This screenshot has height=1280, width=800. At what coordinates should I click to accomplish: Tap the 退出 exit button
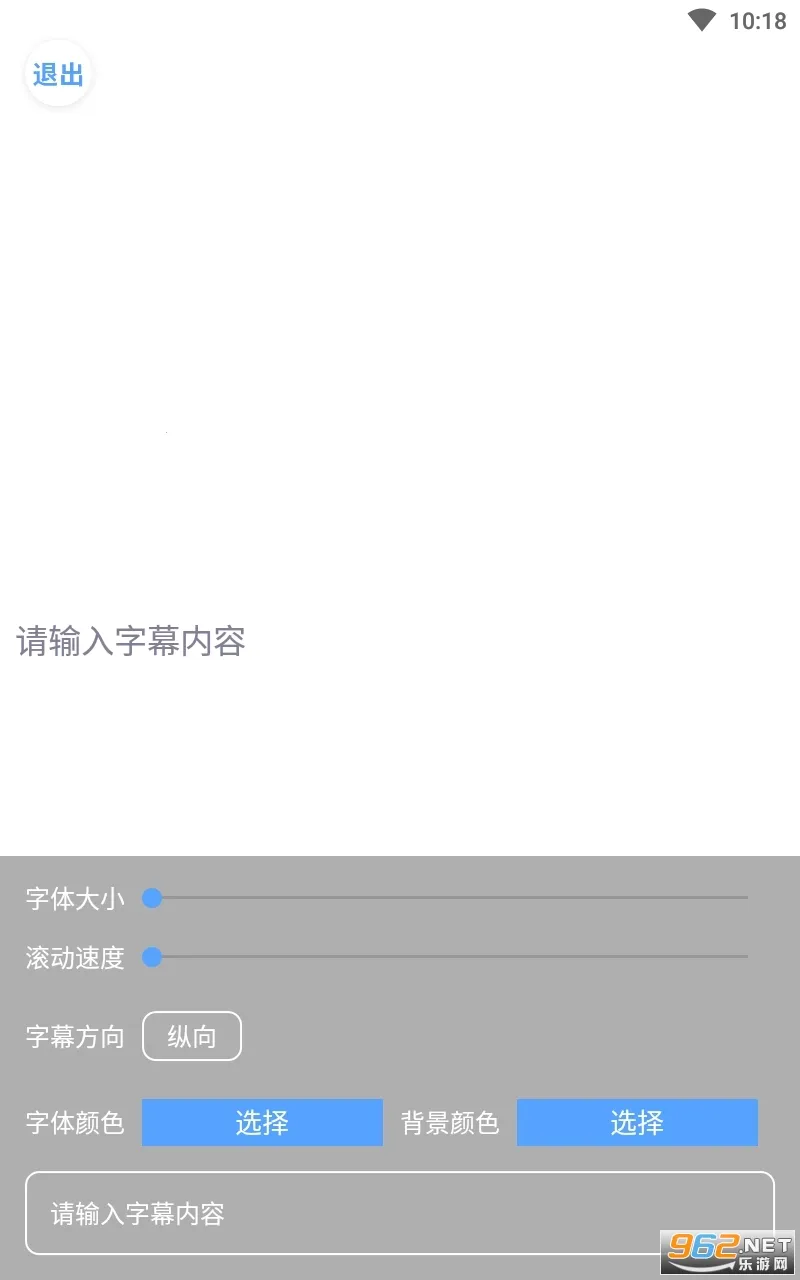click(58, 74)
